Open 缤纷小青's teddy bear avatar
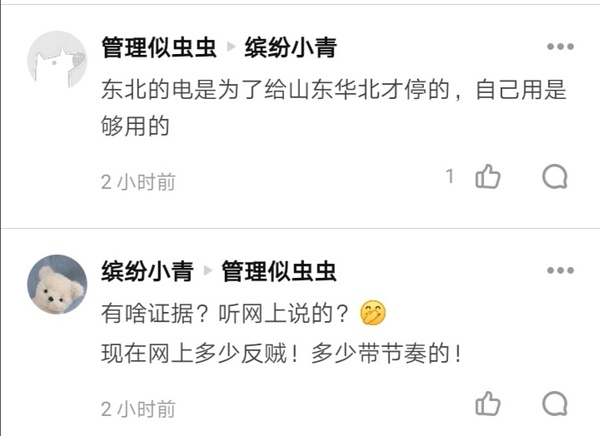Image resolution: width=600 pixels, height=436 pixels. (56, 284)
